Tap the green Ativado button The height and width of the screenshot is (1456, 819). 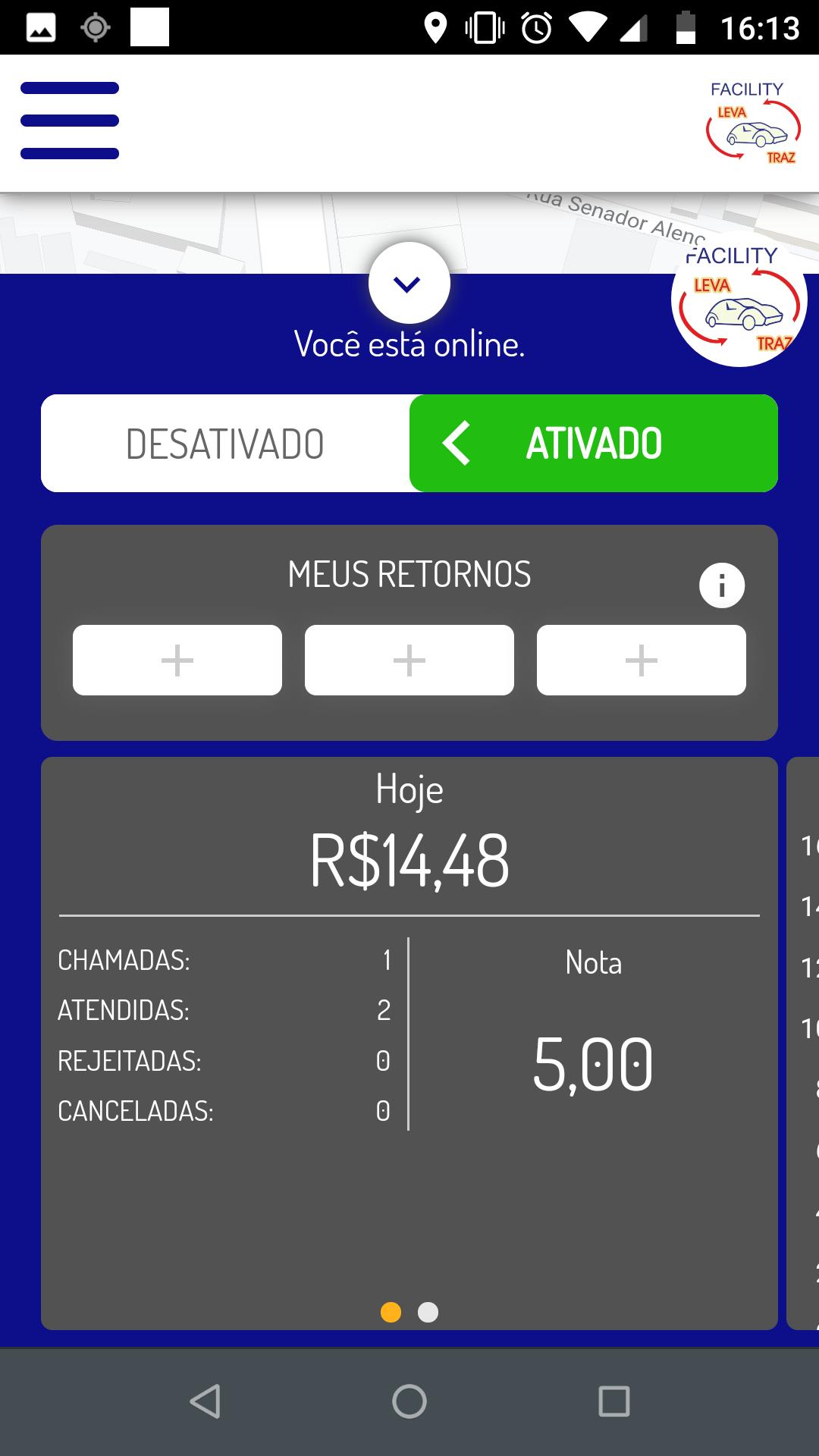pyautogui.click(x=594, y=444)
